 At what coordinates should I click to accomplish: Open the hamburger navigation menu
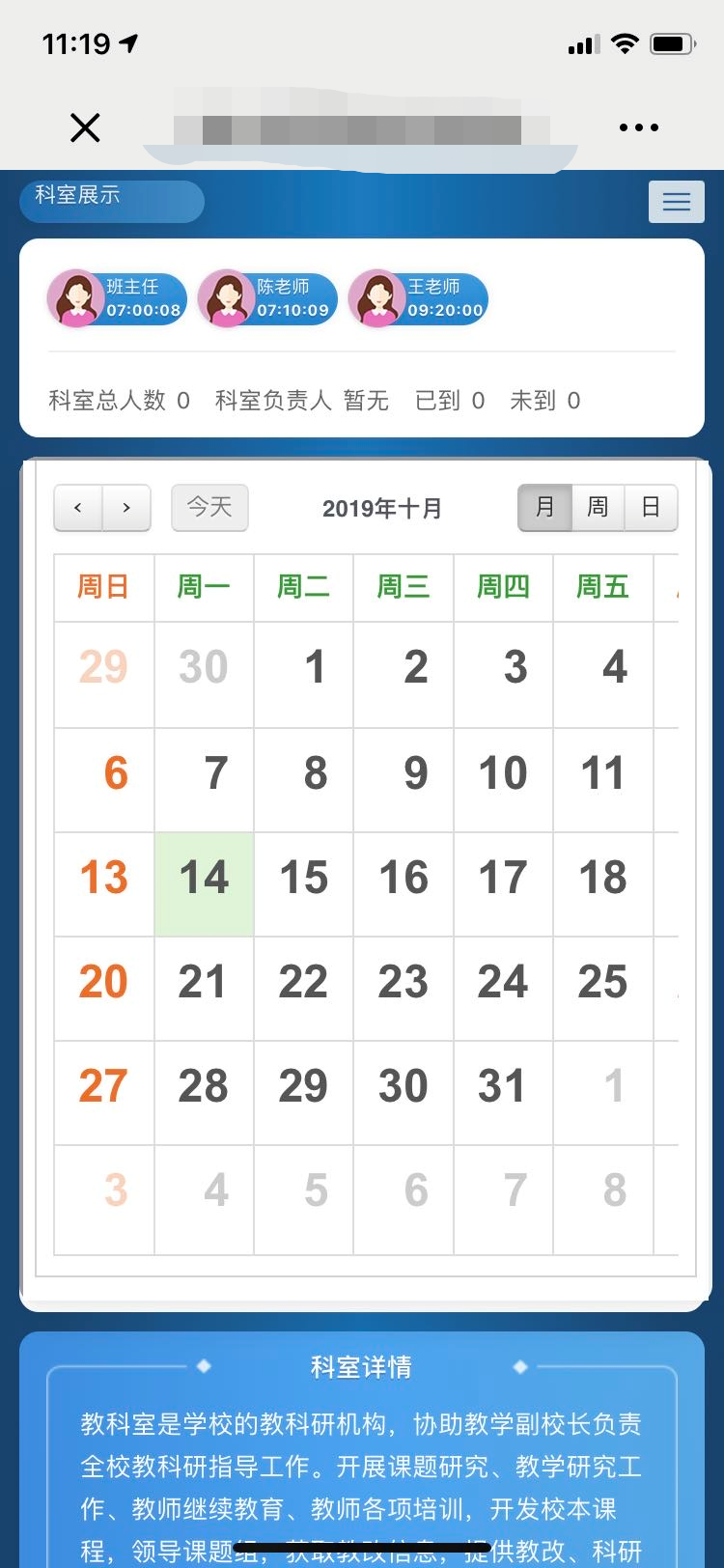pyautogui.click(x=676, y=202)
